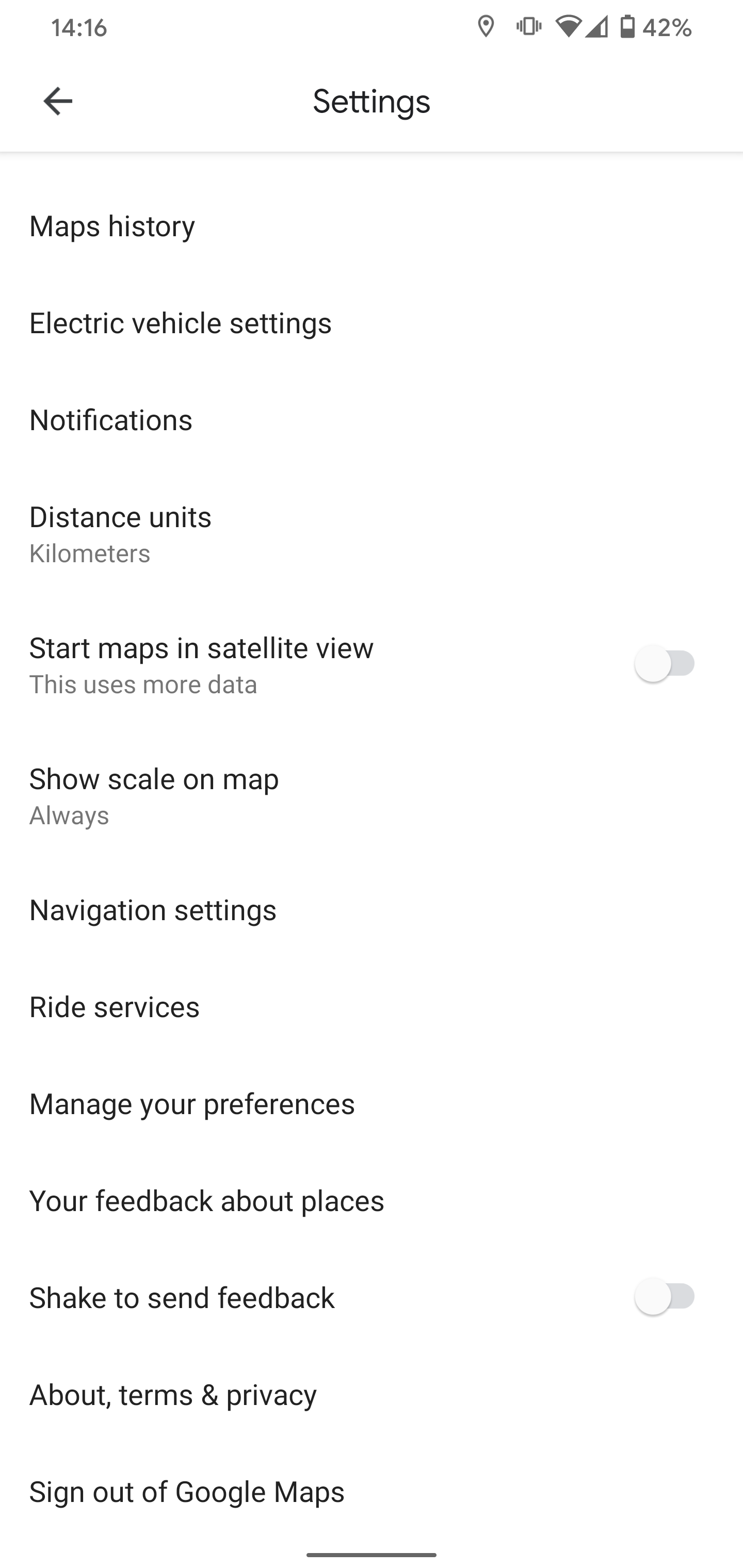Open Electric vehicle settings
Screen dimensions: 743x1568
point(372,322)
